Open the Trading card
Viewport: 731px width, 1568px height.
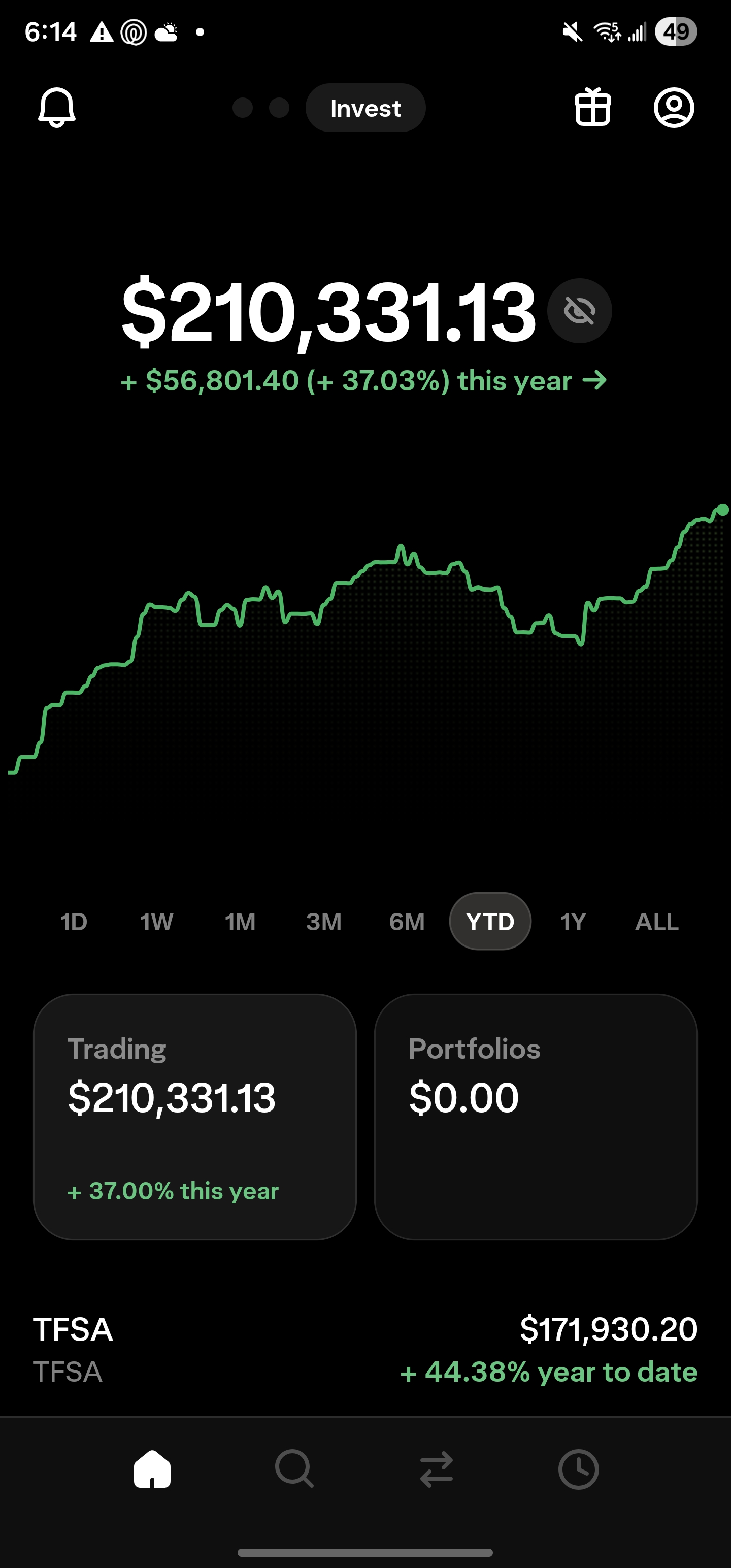click(x=194, y=1117)
